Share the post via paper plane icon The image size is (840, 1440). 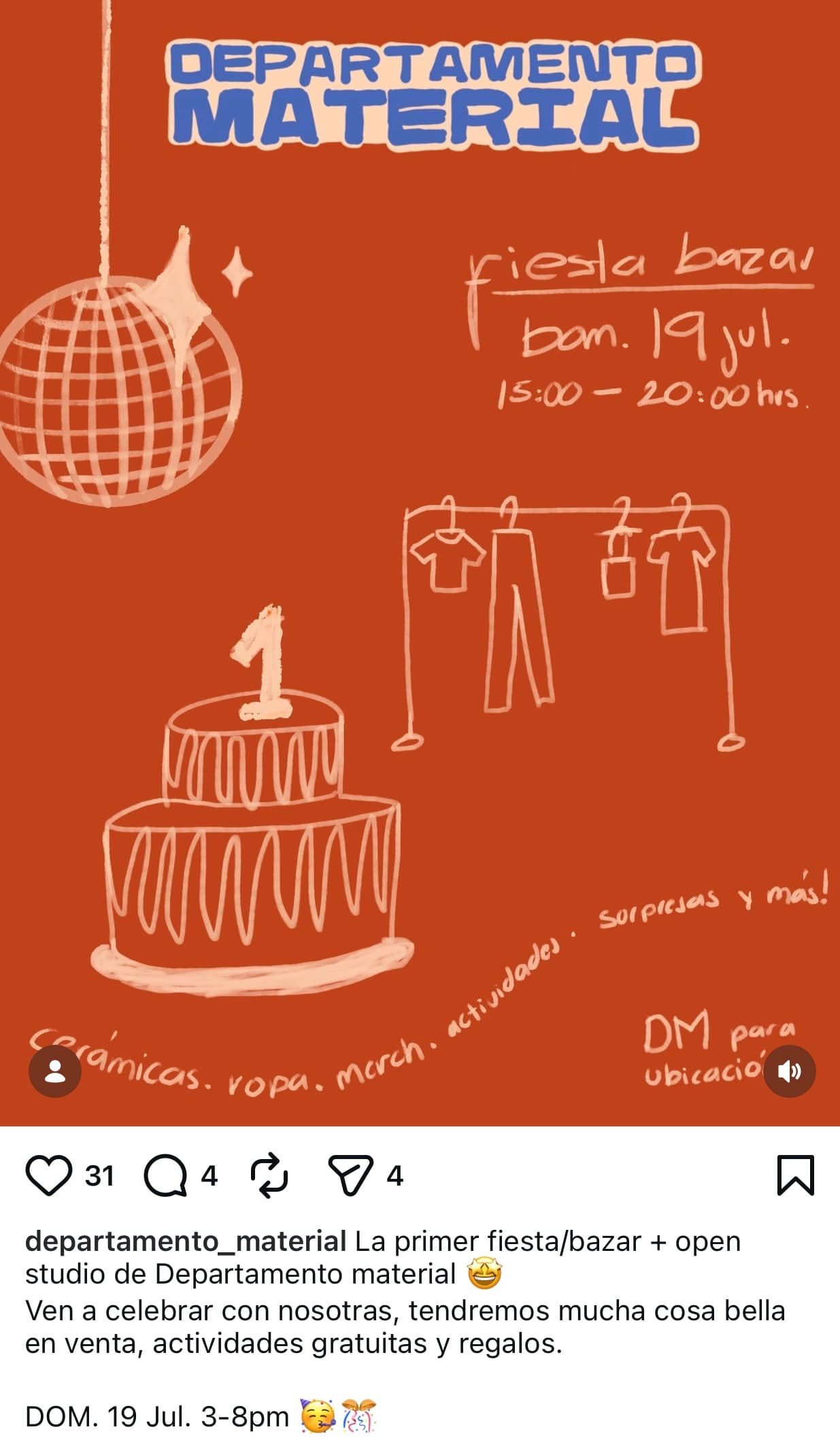351,1175
